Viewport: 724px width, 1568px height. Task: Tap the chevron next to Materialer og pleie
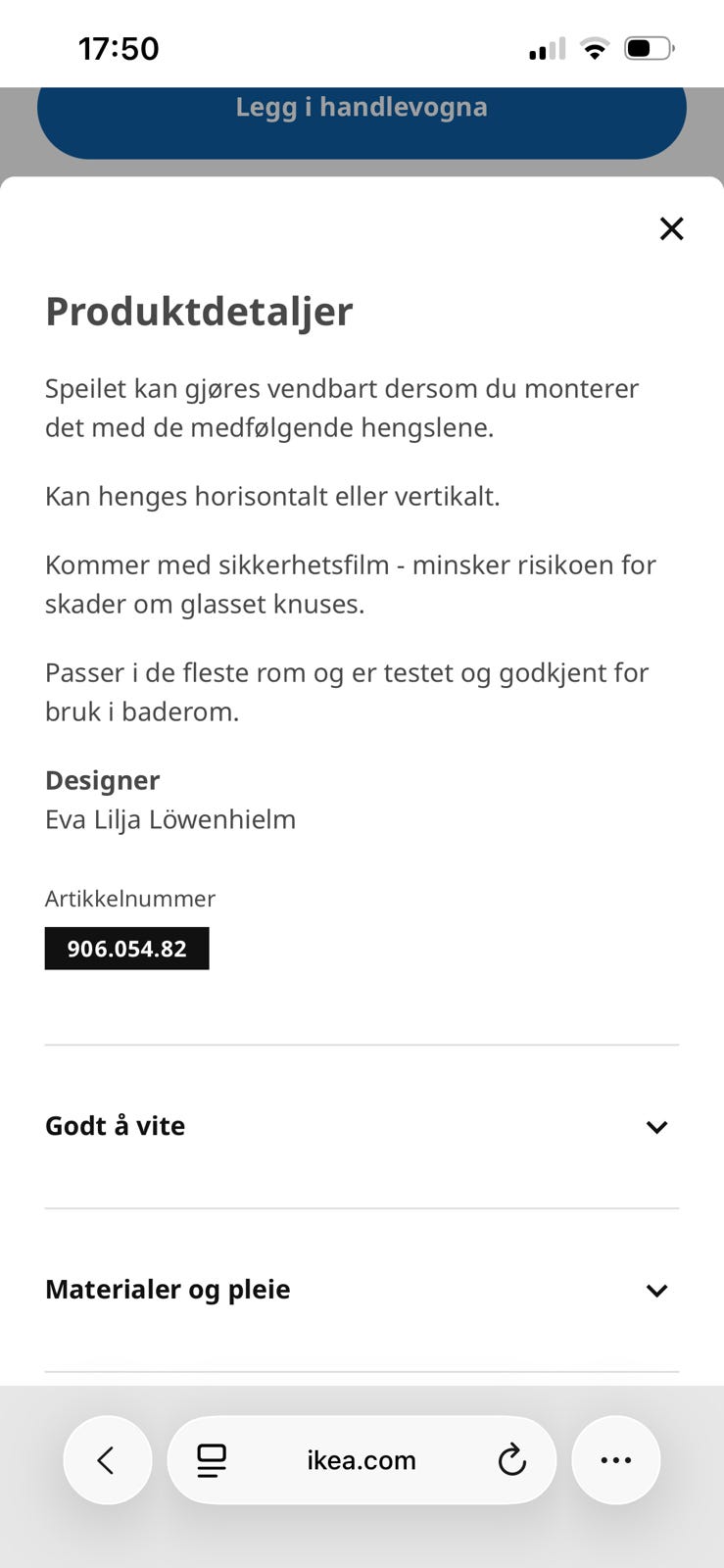[x=656, y=1291]
